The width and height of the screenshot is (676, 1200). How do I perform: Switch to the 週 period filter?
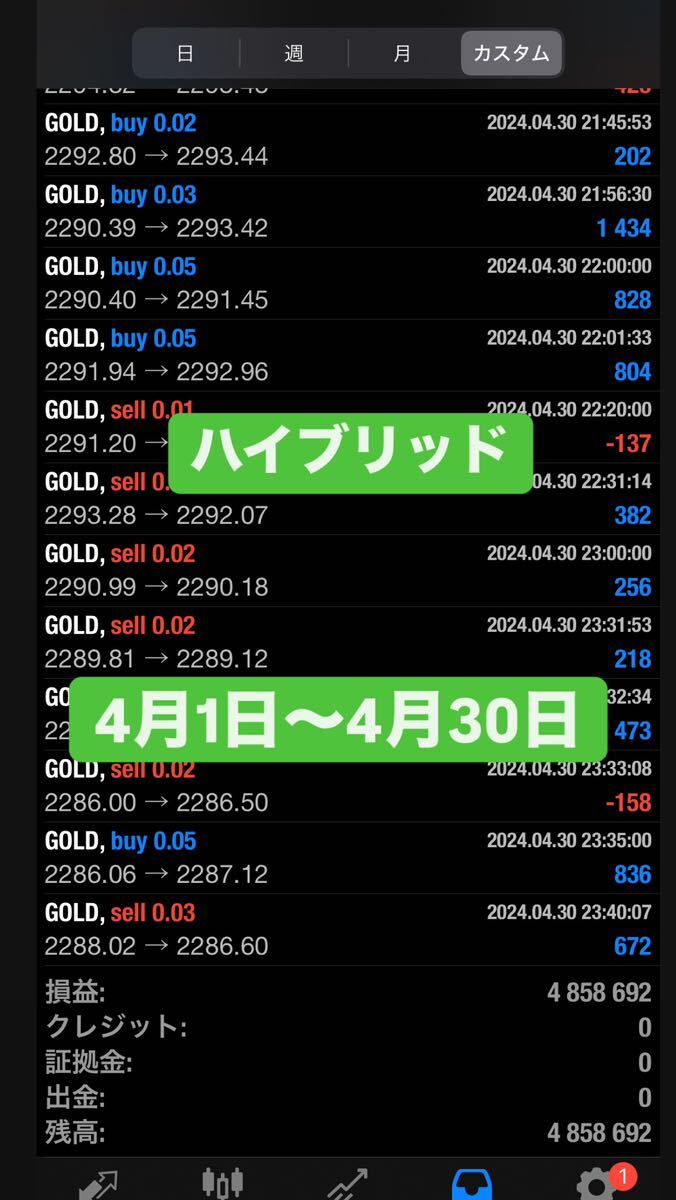294,54
